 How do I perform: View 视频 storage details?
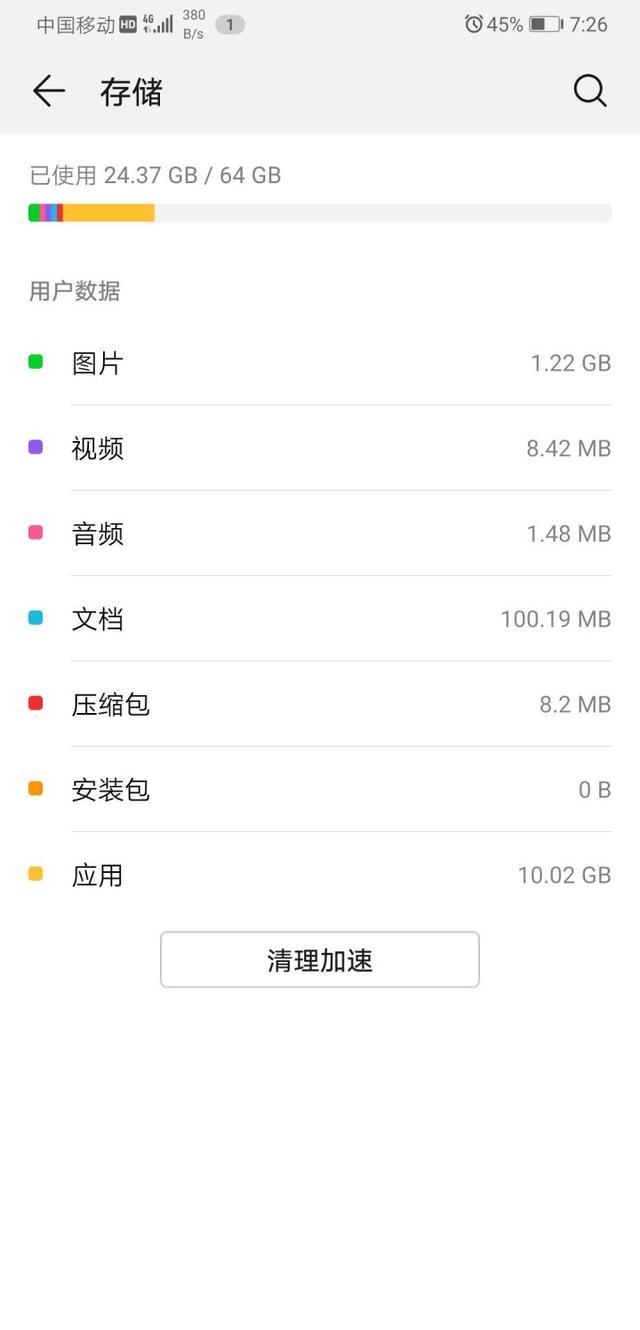pyautogui.click(x=320, y=448)
